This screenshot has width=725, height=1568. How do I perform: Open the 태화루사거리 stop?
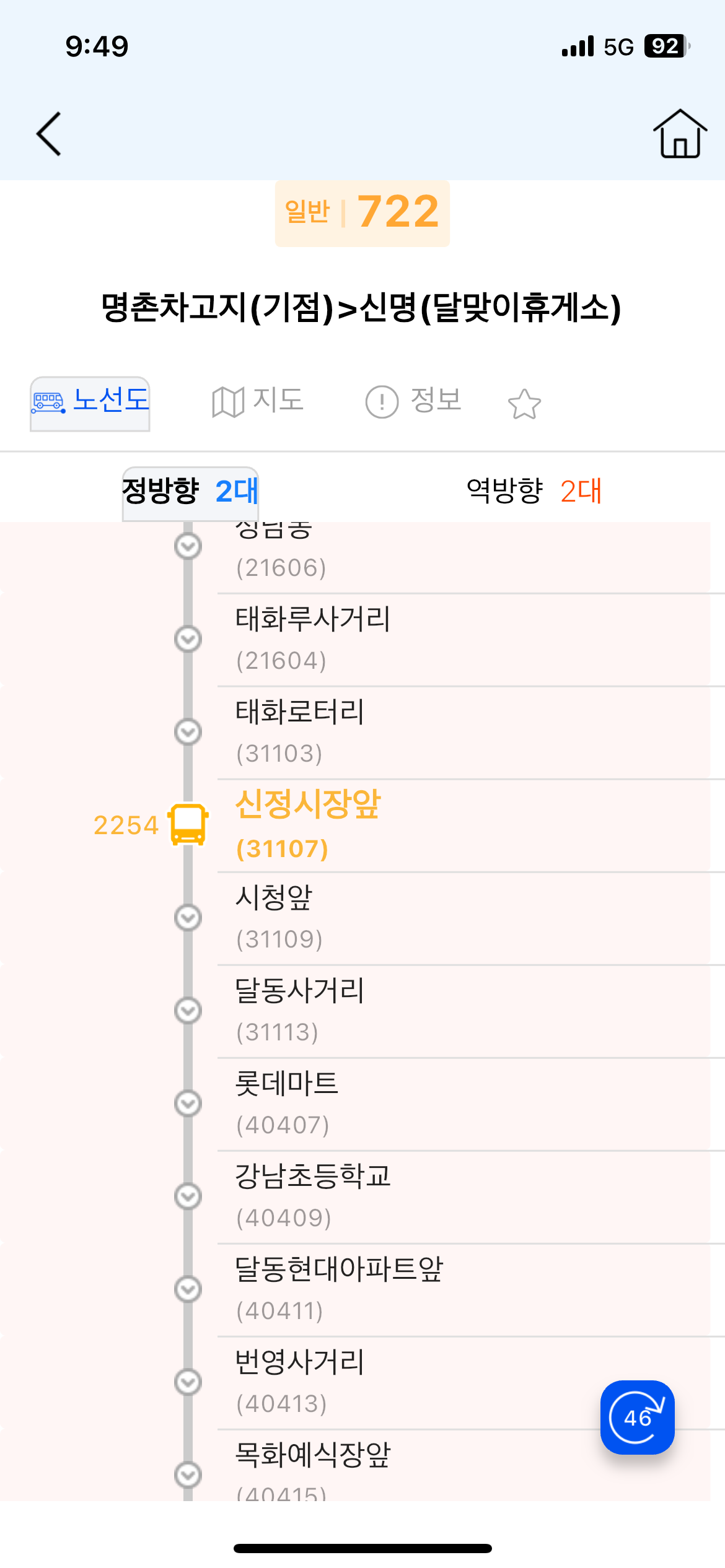313,638
